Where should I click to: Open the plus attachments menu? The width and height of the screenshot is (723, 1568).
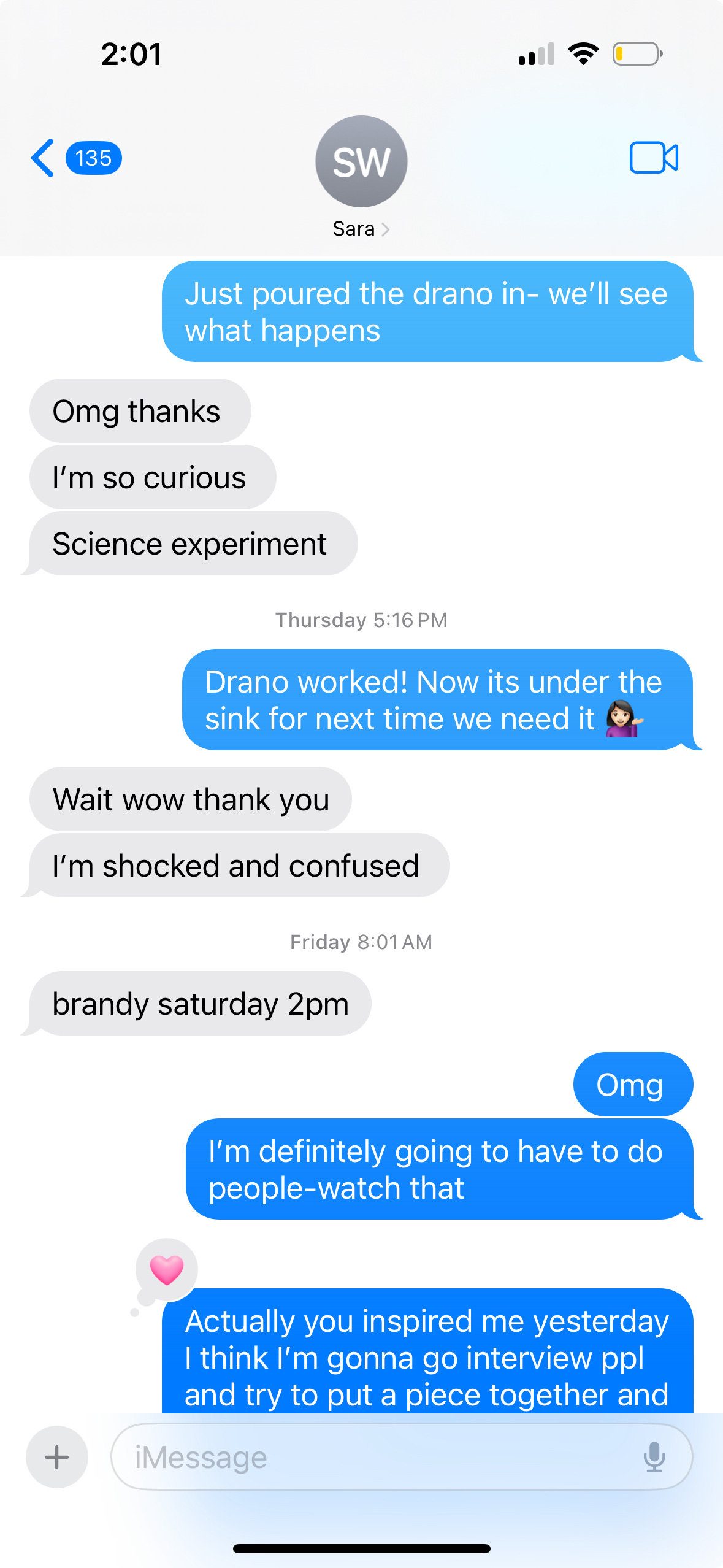click(x=57, y=1457)
